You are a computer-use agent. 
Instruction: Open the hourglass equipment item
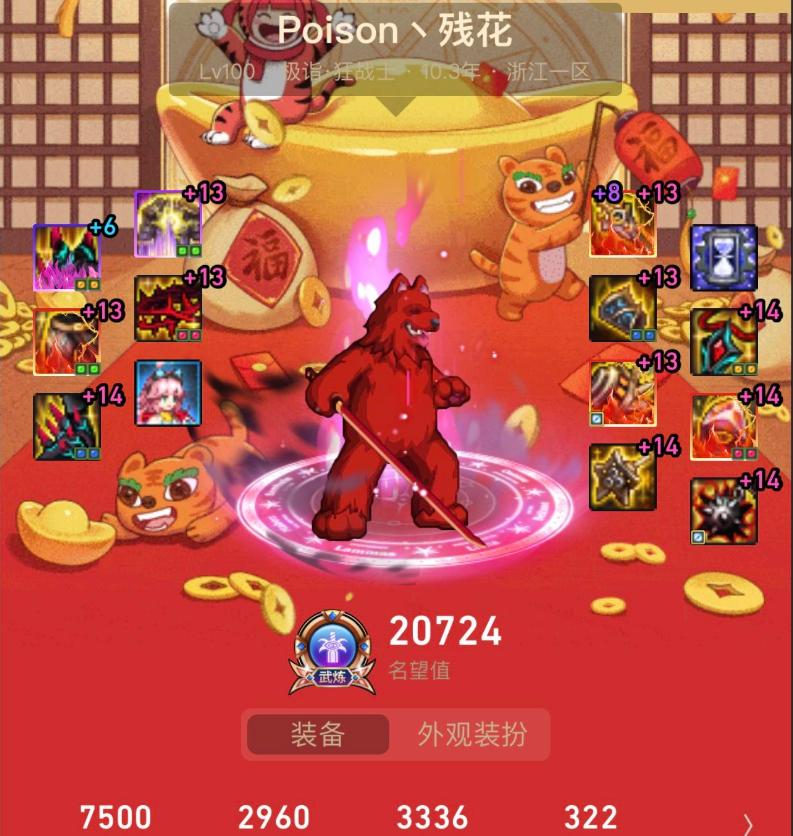tap(723, 257)
